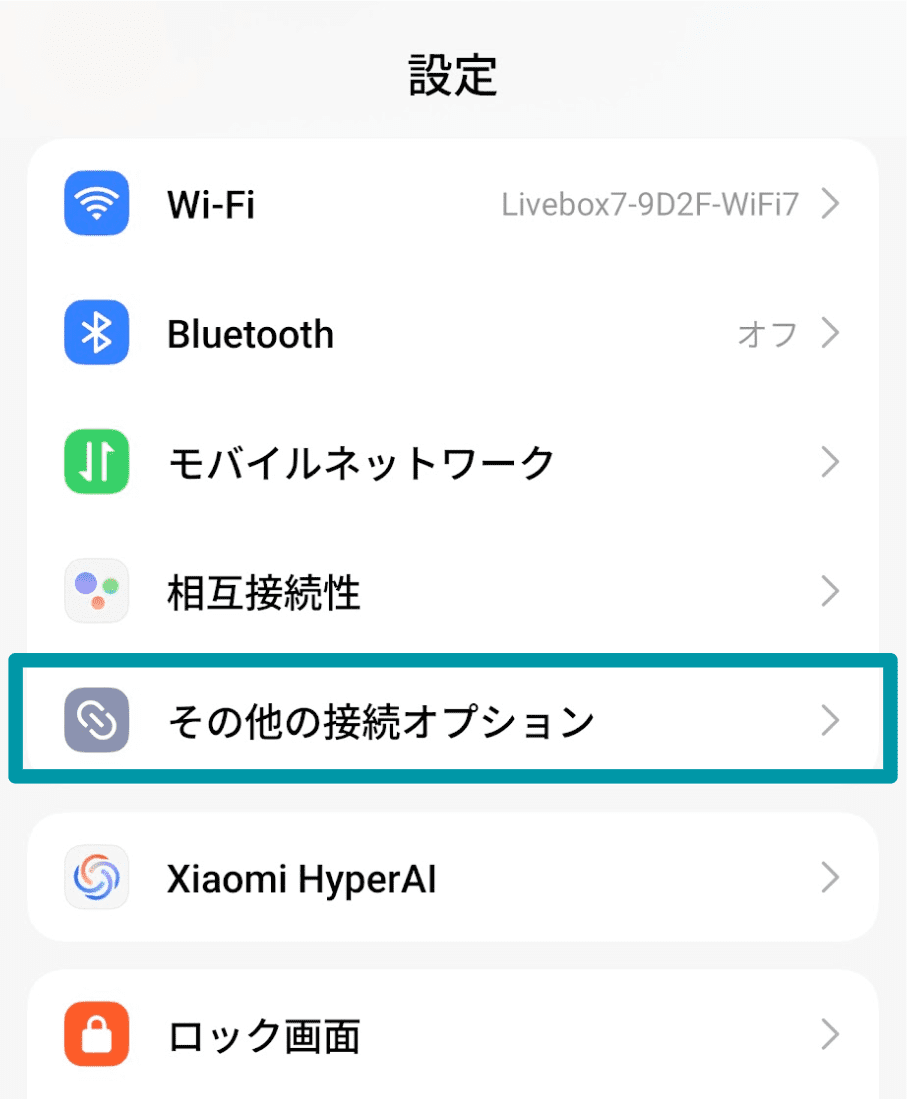
Task: Expand the Wi-Fi row chevron
Action: (x=831, y=204)
